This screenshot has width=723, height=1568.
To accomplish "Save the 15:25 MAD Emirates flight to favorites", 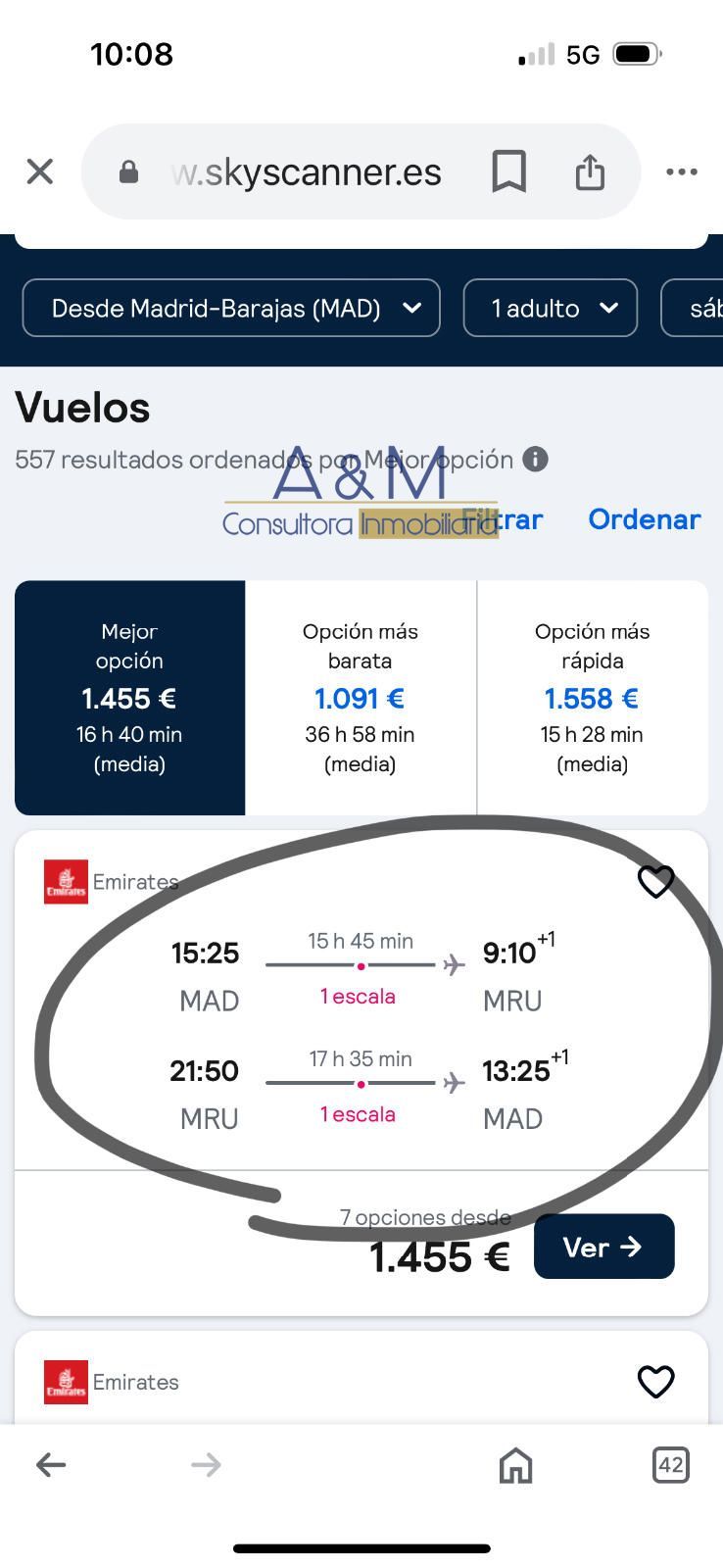I will pos(655,881).
